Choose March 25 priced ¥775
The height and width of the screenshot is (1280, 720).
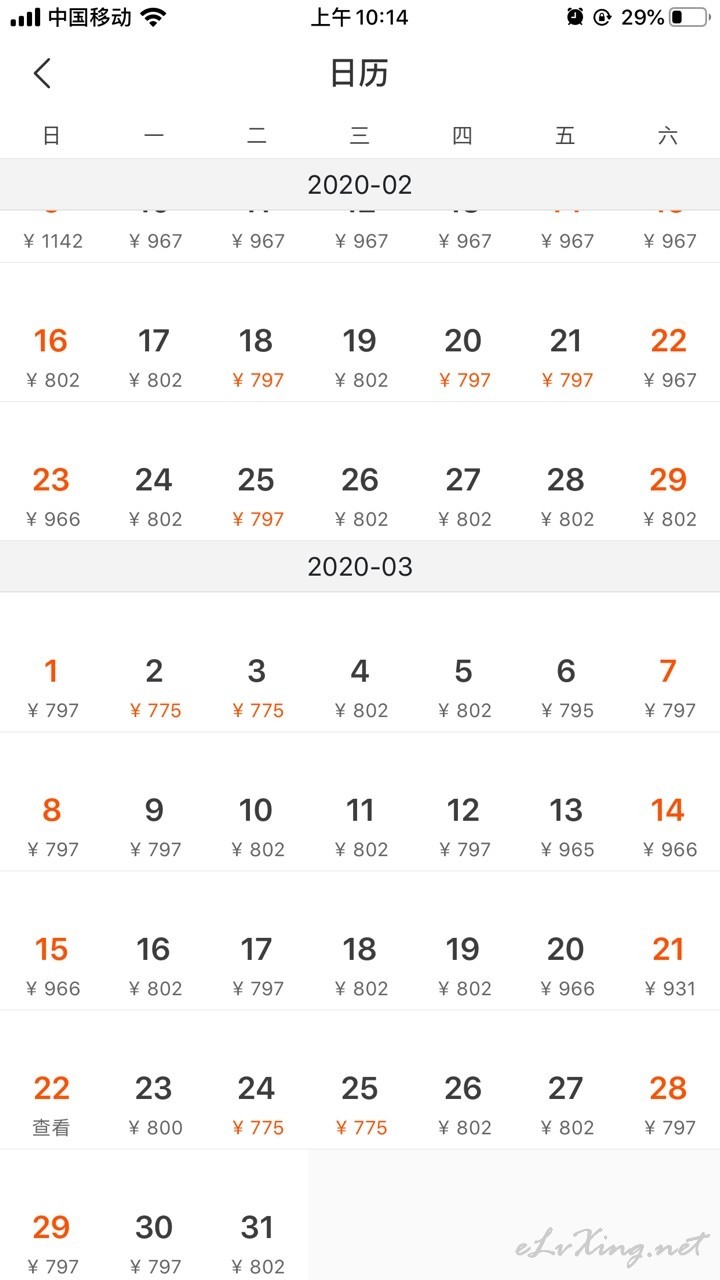pos(360,1105)
